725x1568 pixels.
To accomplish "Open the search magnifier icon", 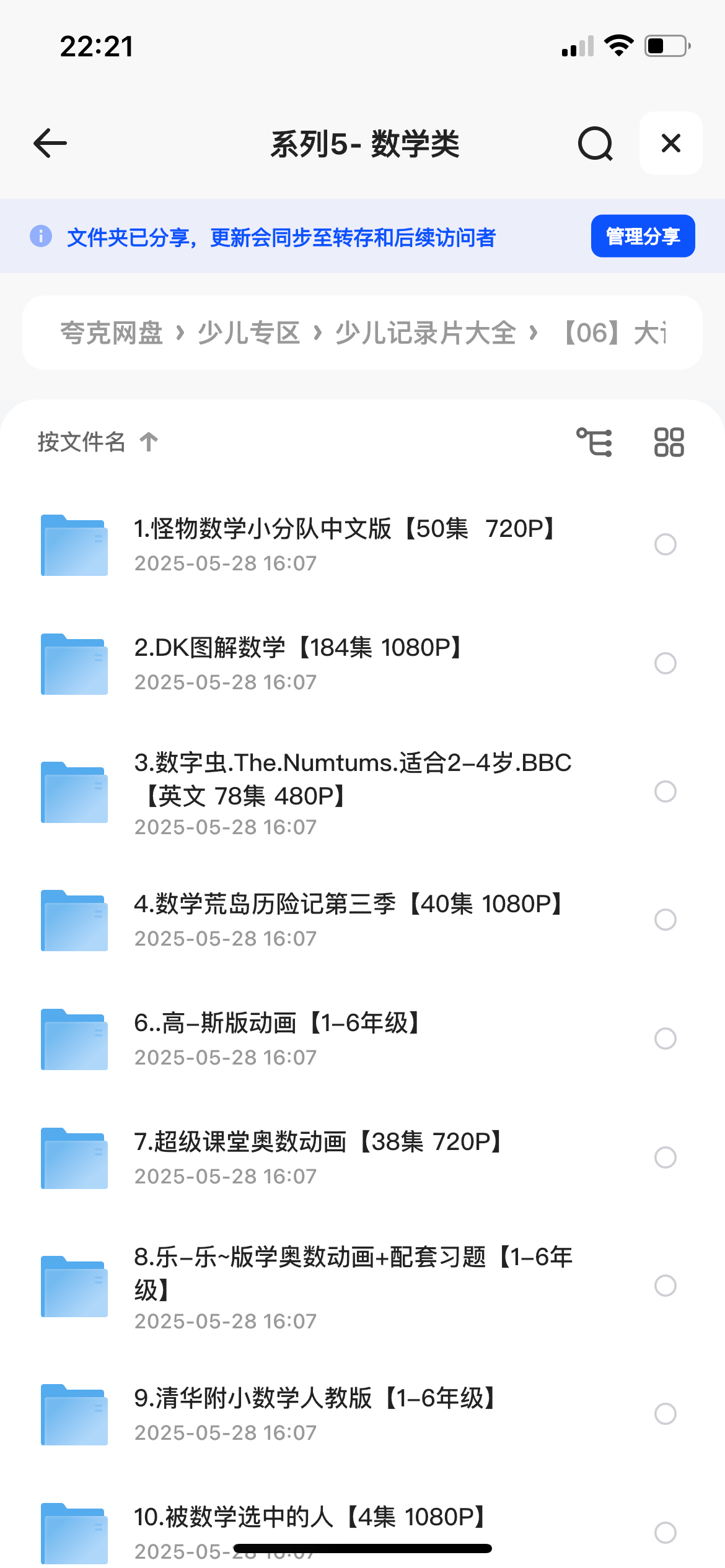I will tap(595, 144).
